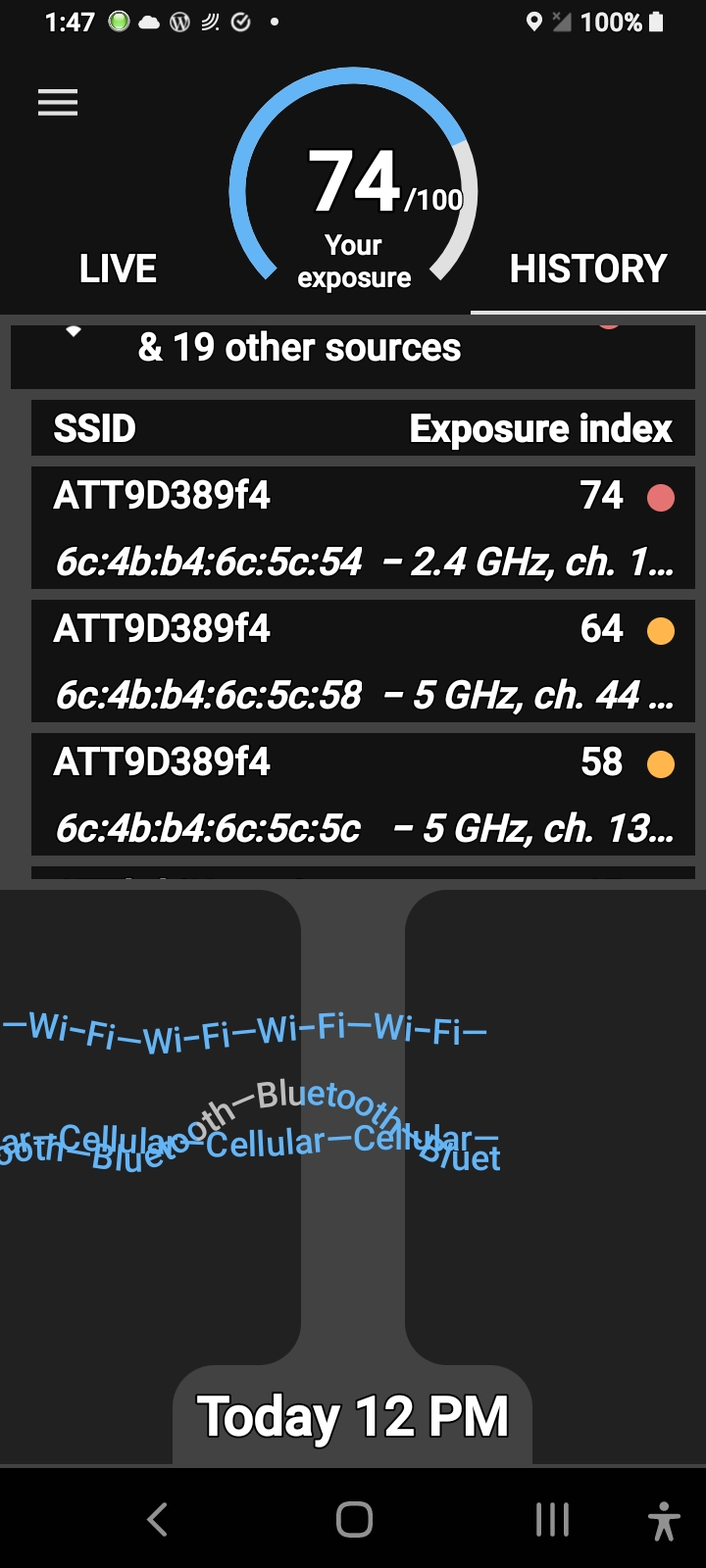This screenshot has height=1568, width=706.
Task: Open the ATT9D389f4 network with exposure 58
Action: [363, 795]
